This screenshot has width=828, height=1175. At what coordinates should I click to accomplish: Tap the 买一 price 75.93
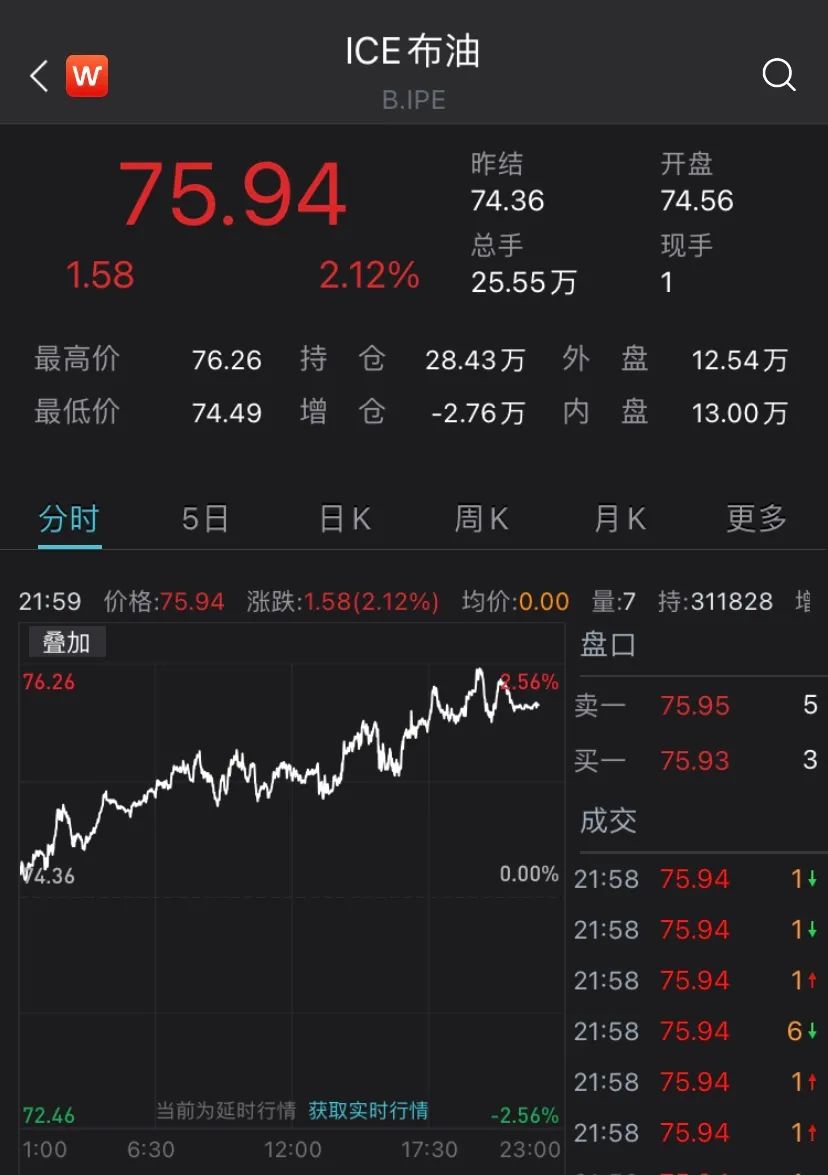[696, 760]
